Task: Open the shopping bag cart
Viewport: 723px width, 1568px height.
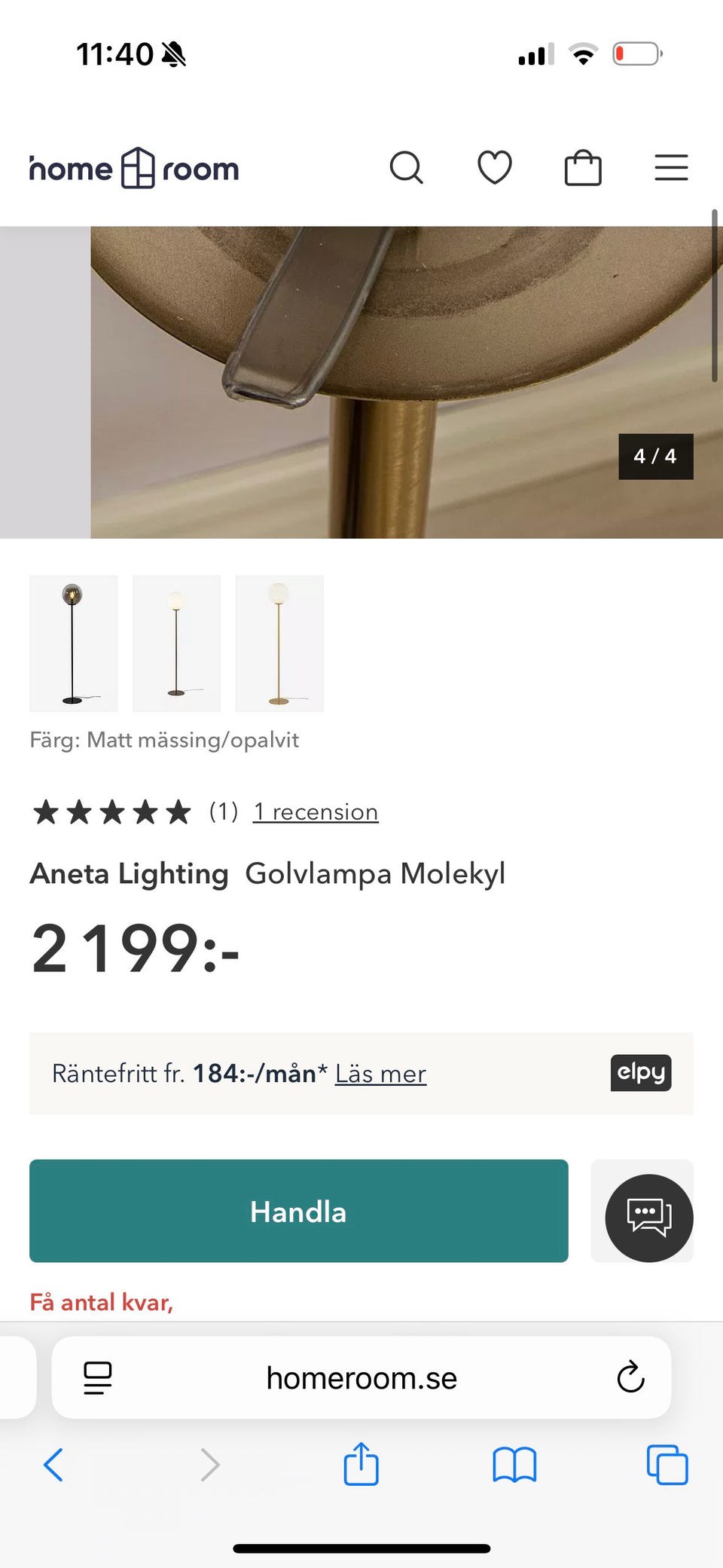Action: (583, 167)
